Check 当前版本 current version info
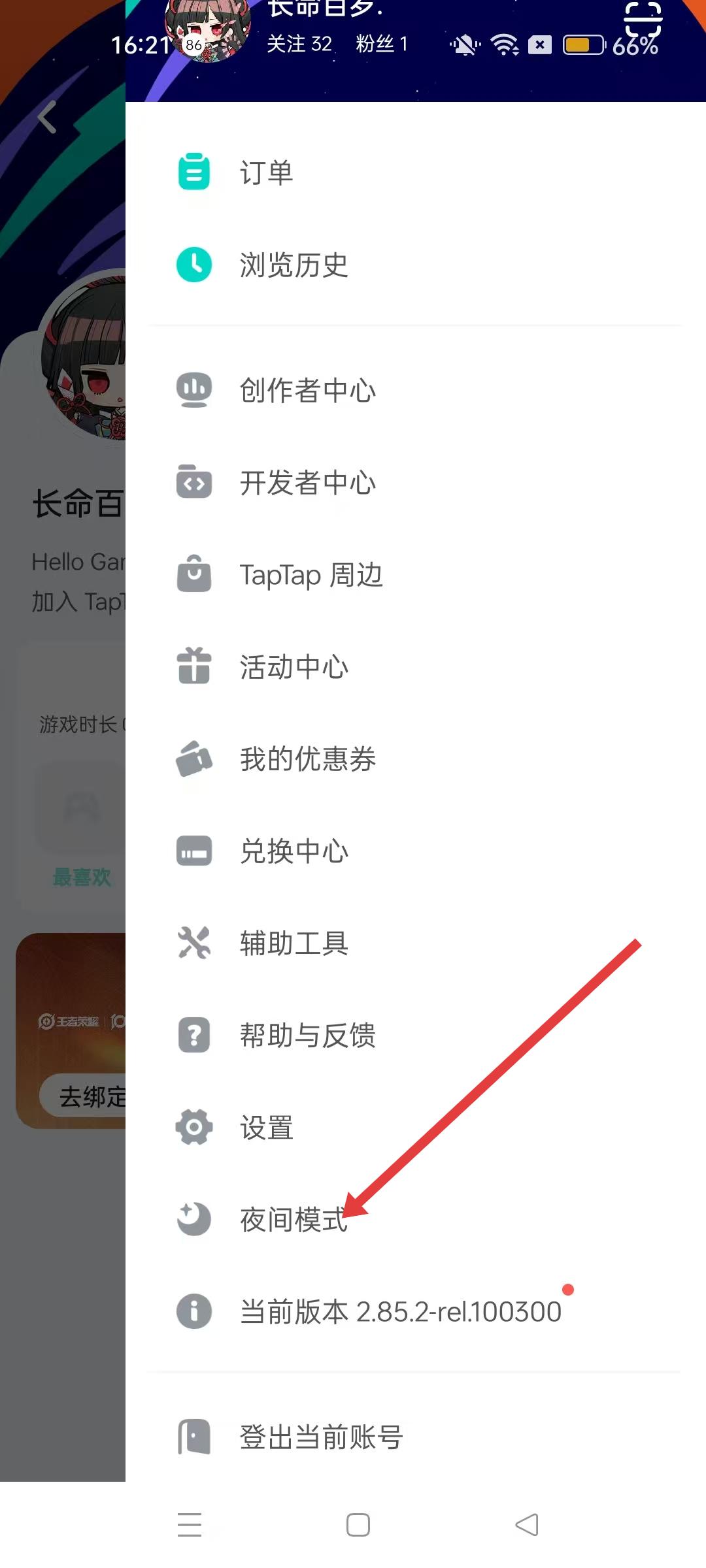Image resolution: width=706 pixels, height=1568 pixels. click(x=400, y=1312)
